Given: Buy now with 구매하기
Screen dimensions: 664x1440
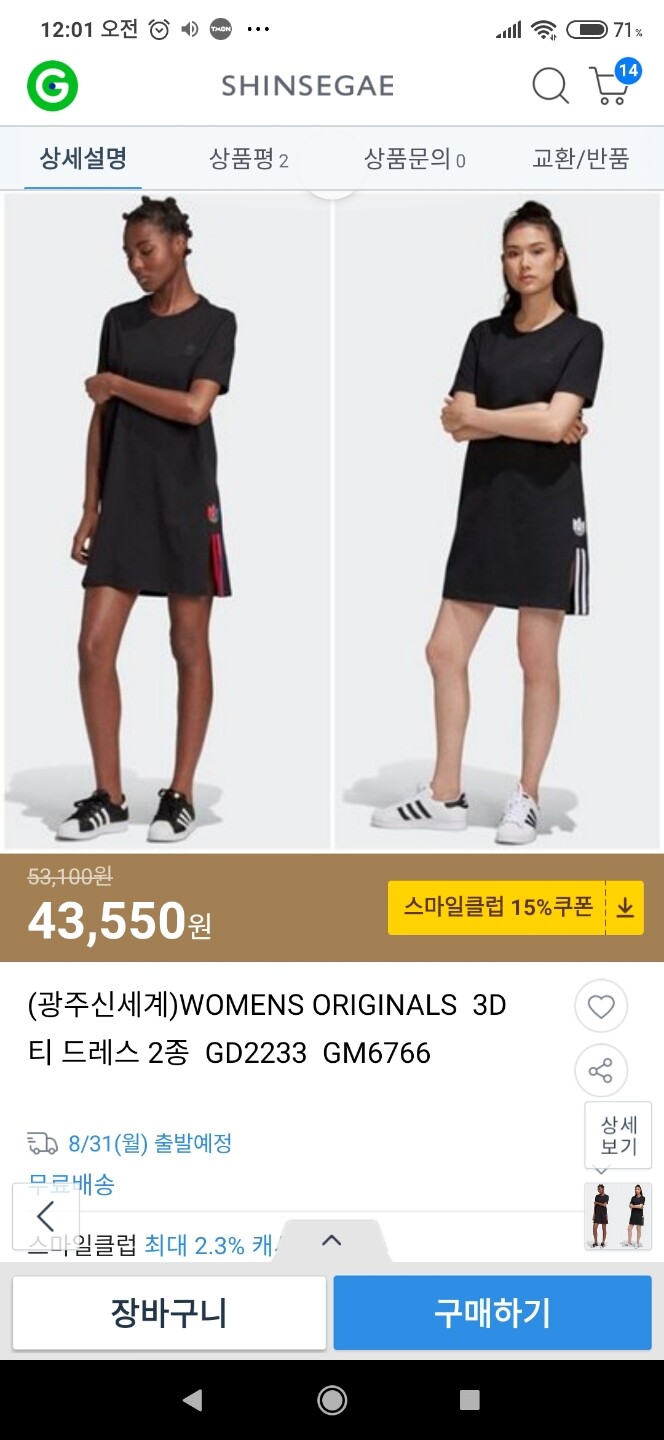Looking at the screenshot, I should [492, 1313].
